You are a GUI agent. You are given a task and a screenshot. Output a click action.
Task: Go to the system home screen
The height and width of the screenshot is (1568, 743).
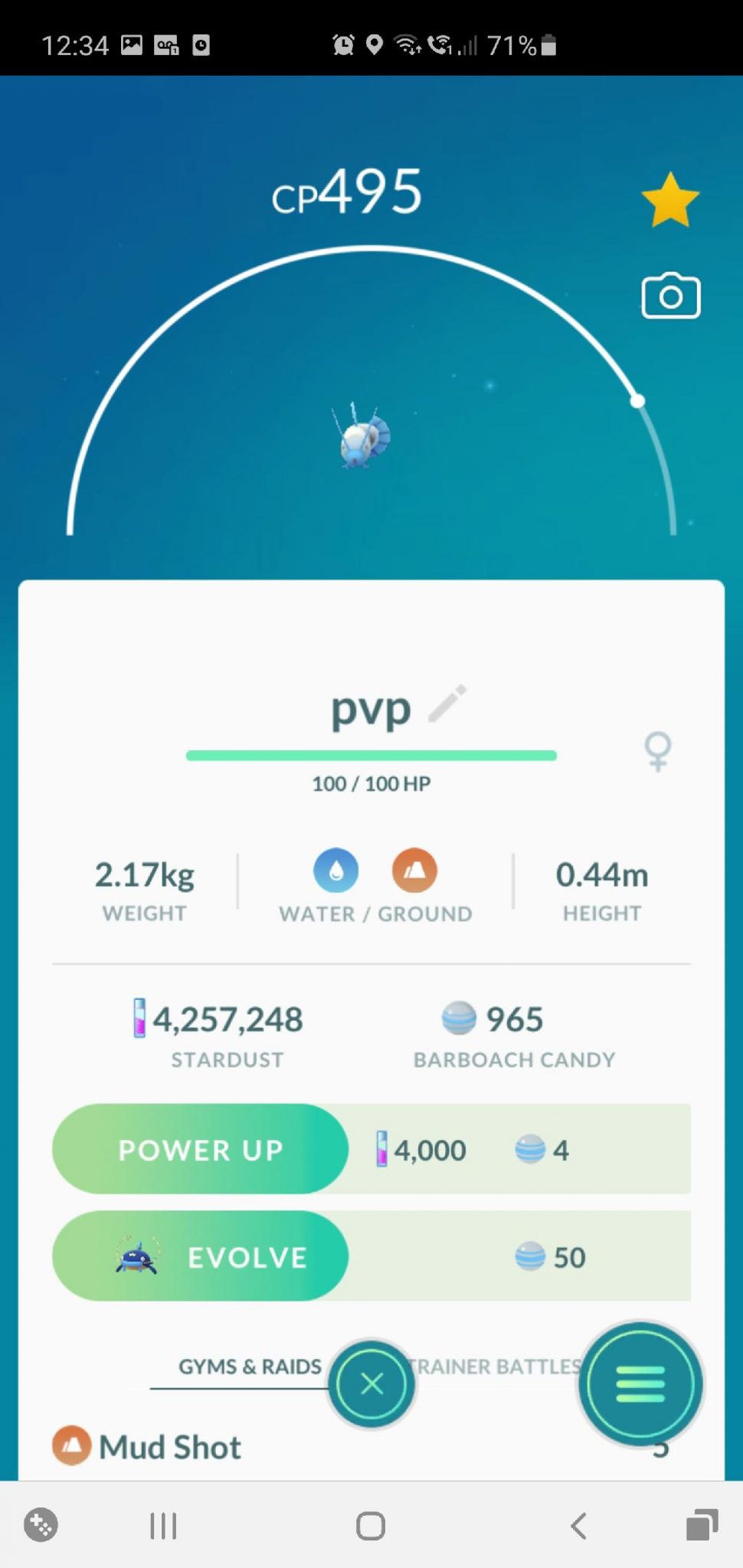[x=371, y=1525]
